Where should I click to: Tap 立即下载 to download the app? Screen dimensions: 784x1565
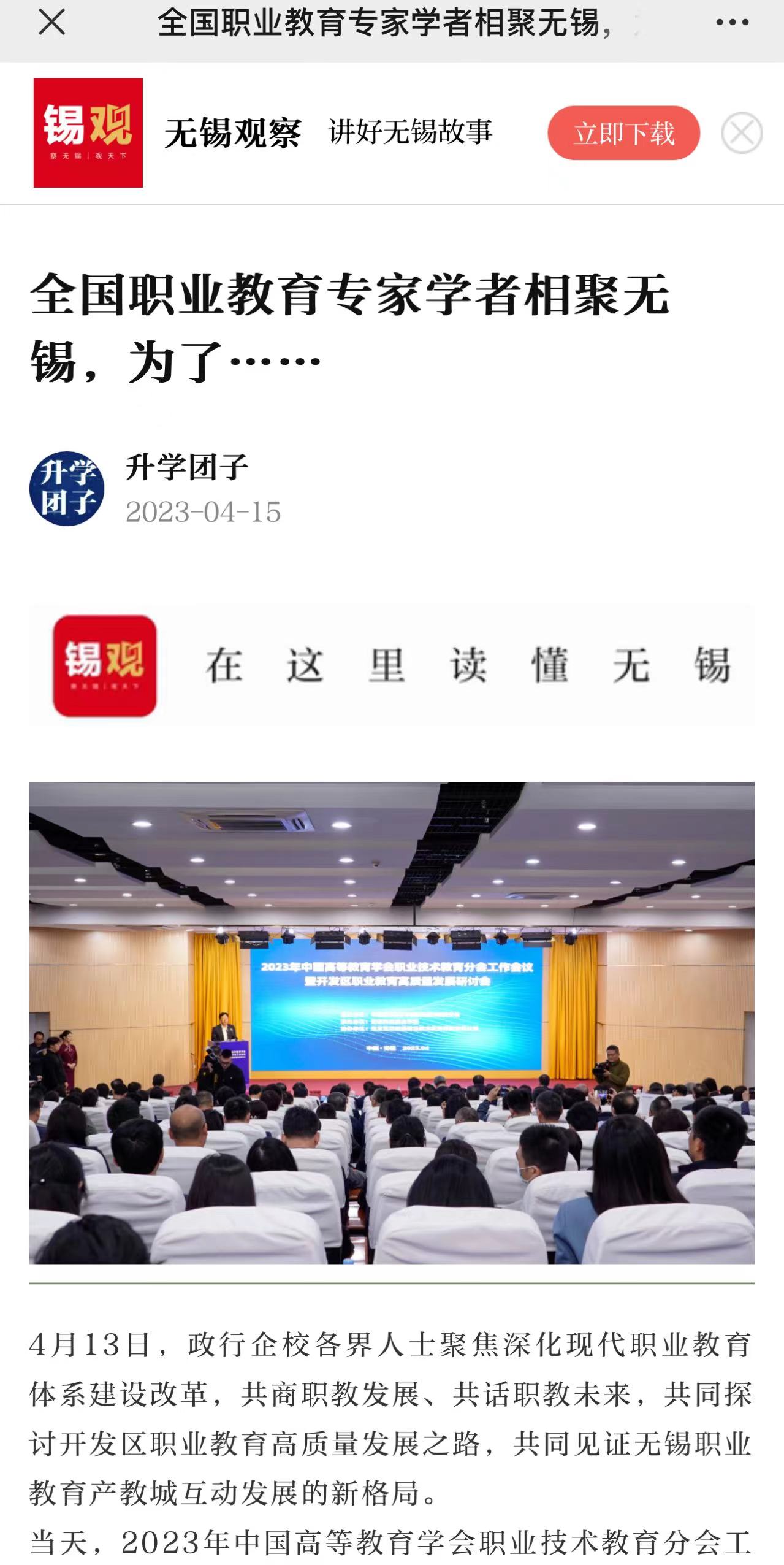(x=623, y=133)
